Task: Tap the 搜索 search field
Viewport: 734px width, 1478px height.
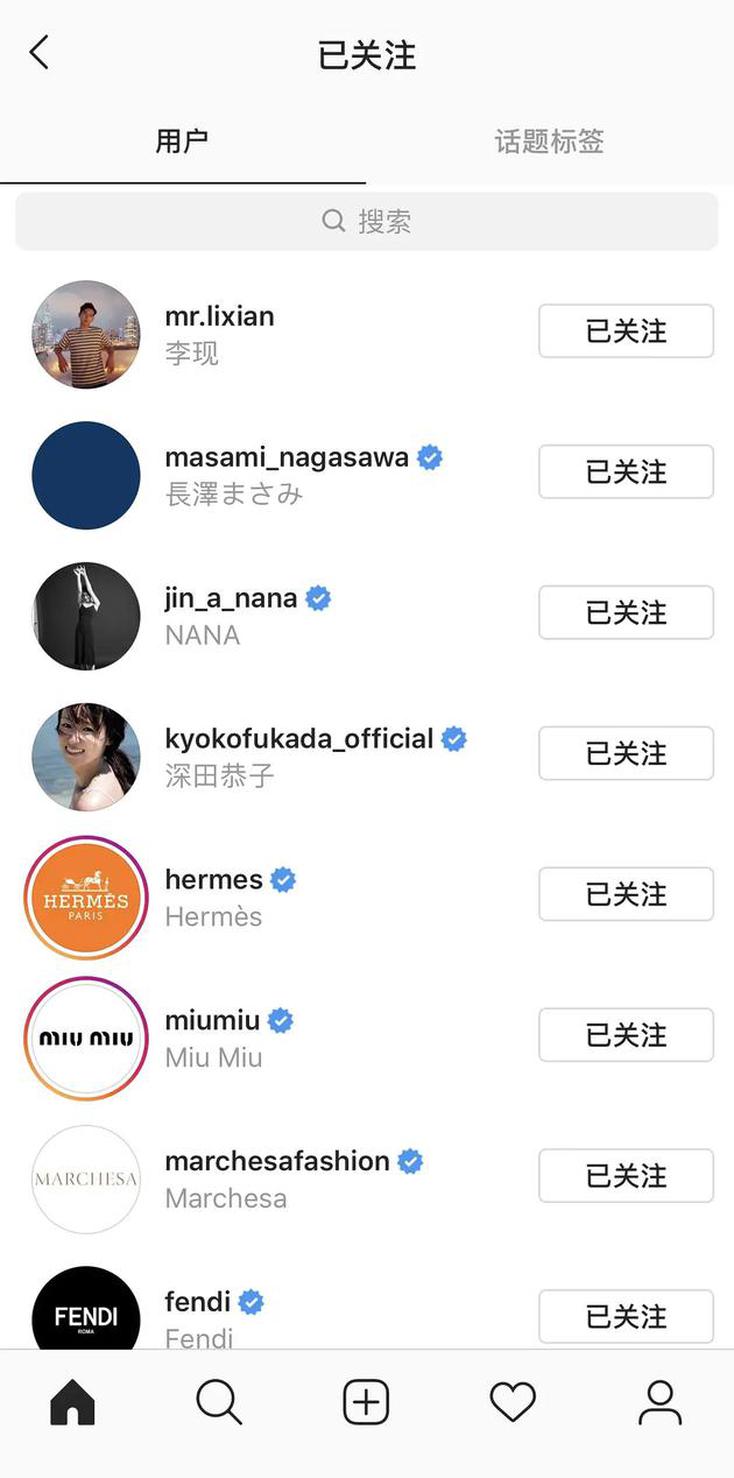Action: click(x=367, y=221)
